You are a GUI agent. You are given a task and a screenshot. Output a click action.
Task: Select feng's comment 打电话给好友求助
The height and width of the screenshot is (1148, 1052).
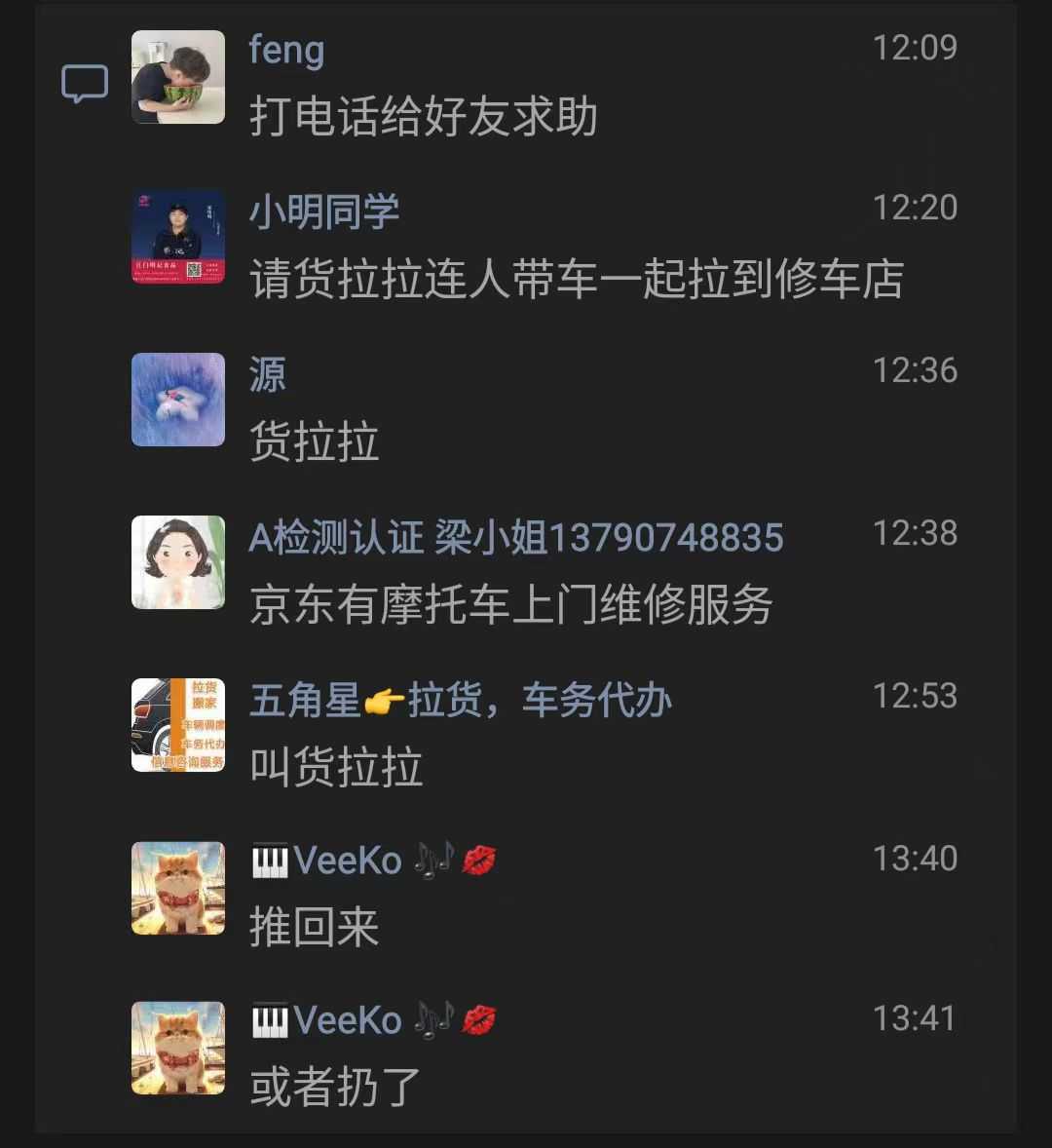coord(423,118)
